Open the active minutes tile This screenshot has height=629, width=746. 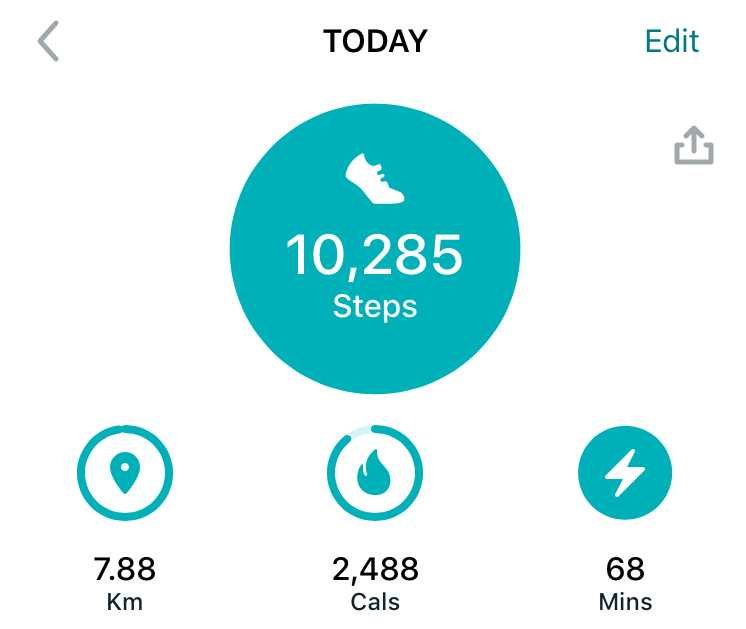(625, 473)
